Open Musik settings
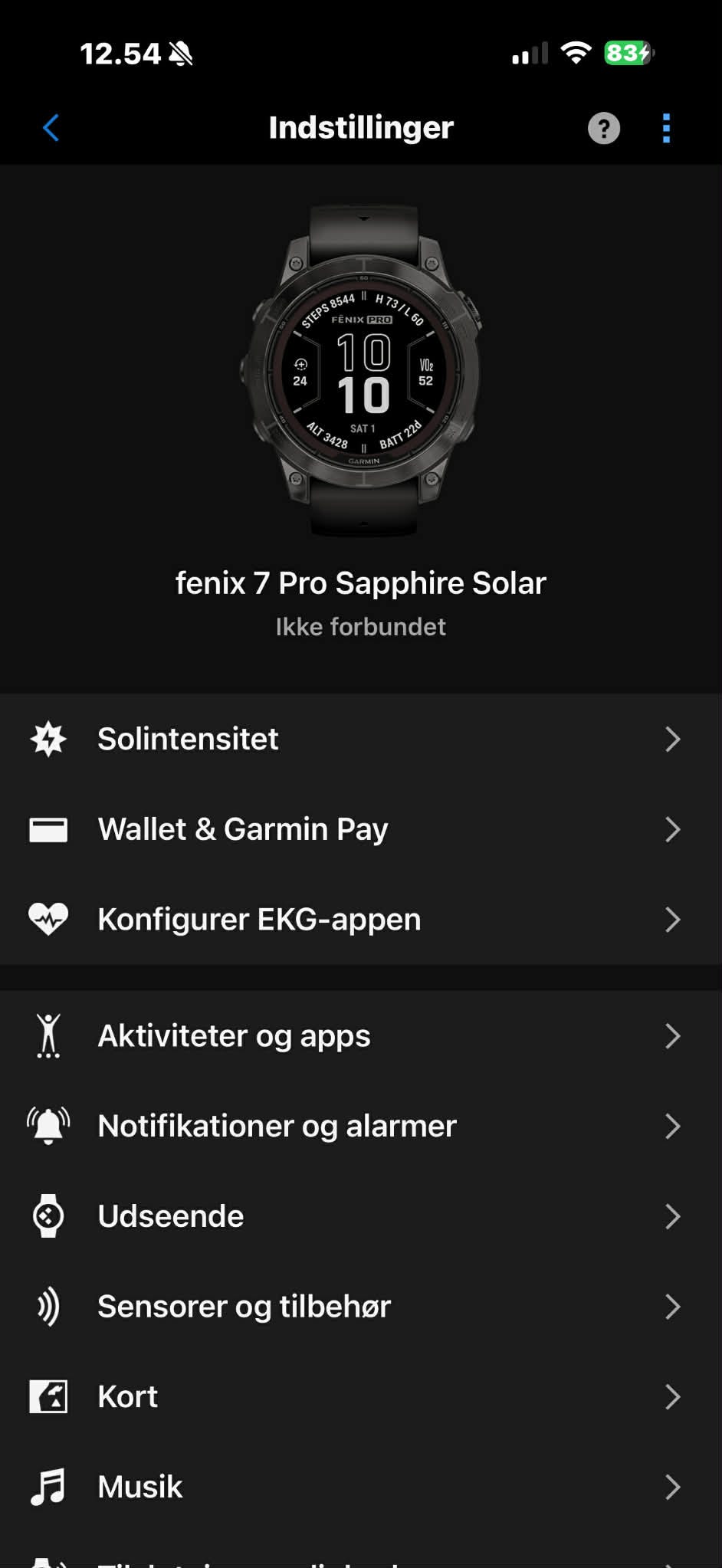This screenshot has width=722, height=1568. 360,1487
